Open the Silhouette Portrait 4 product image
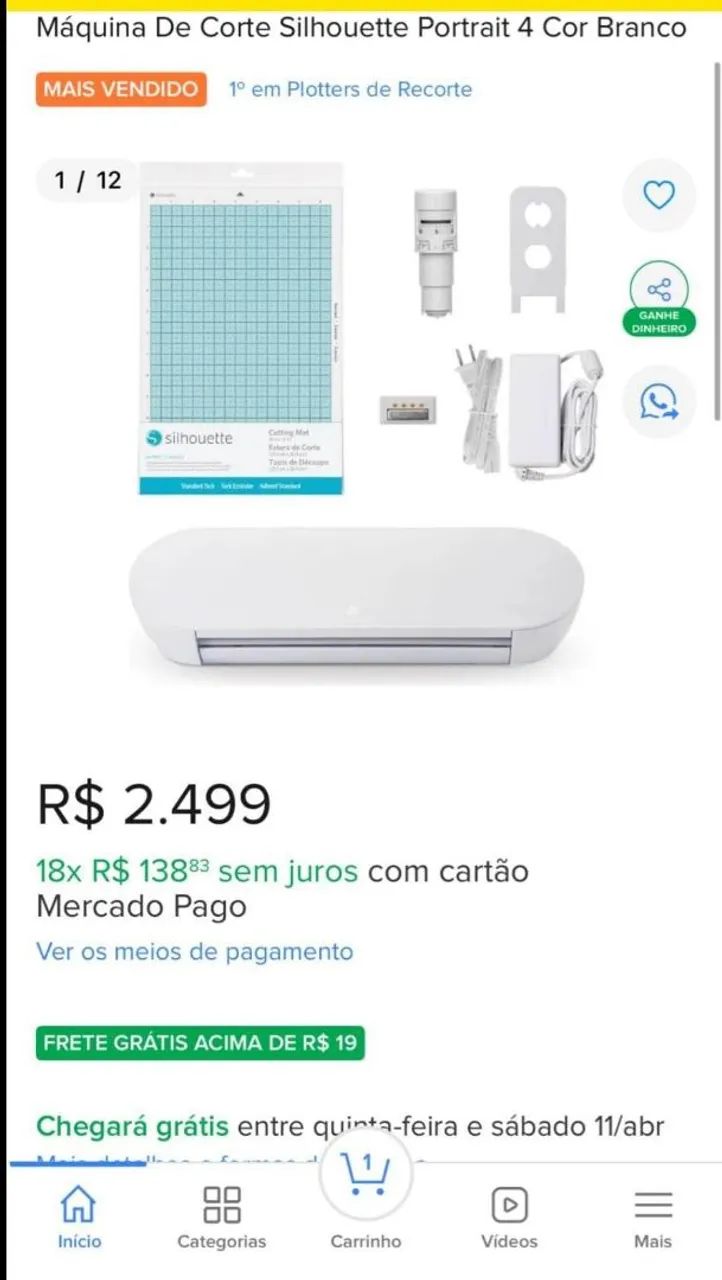 click(358, 422)
